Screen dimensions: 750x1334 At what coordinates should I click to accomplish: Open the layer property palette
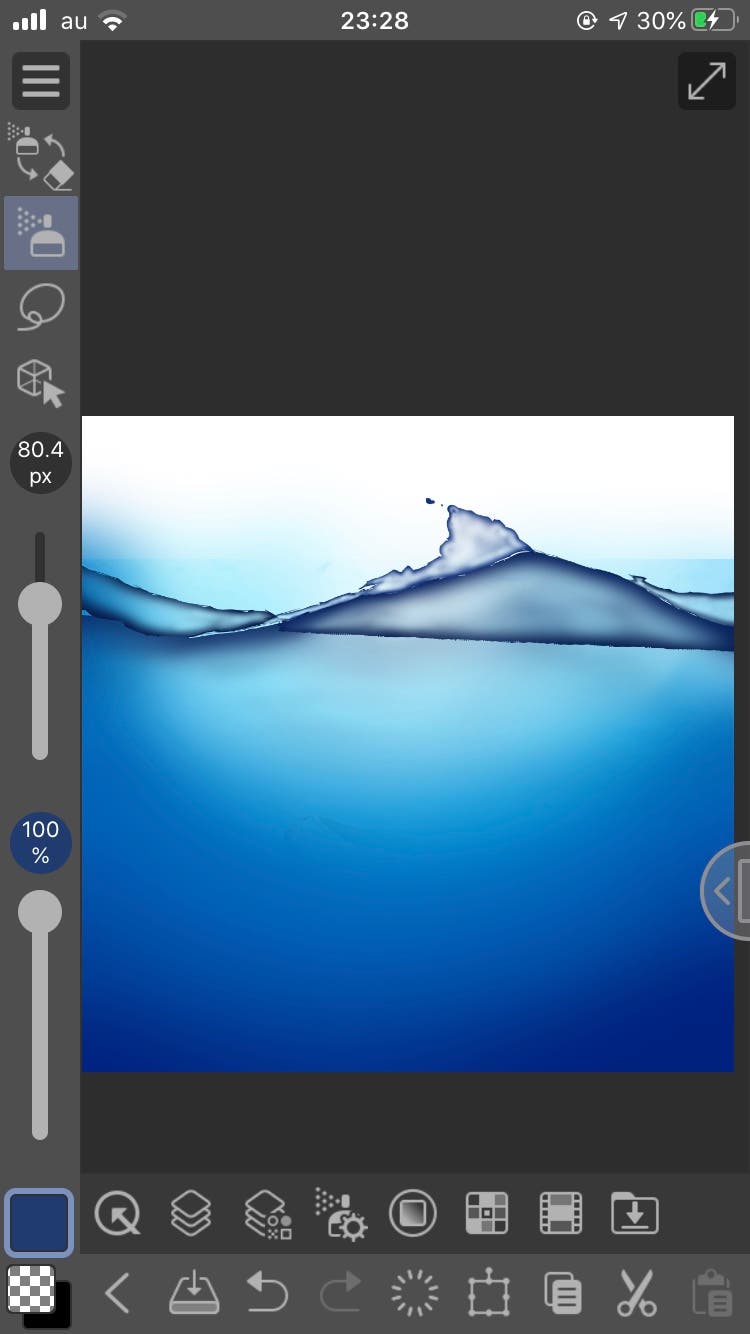point(267,1215)
